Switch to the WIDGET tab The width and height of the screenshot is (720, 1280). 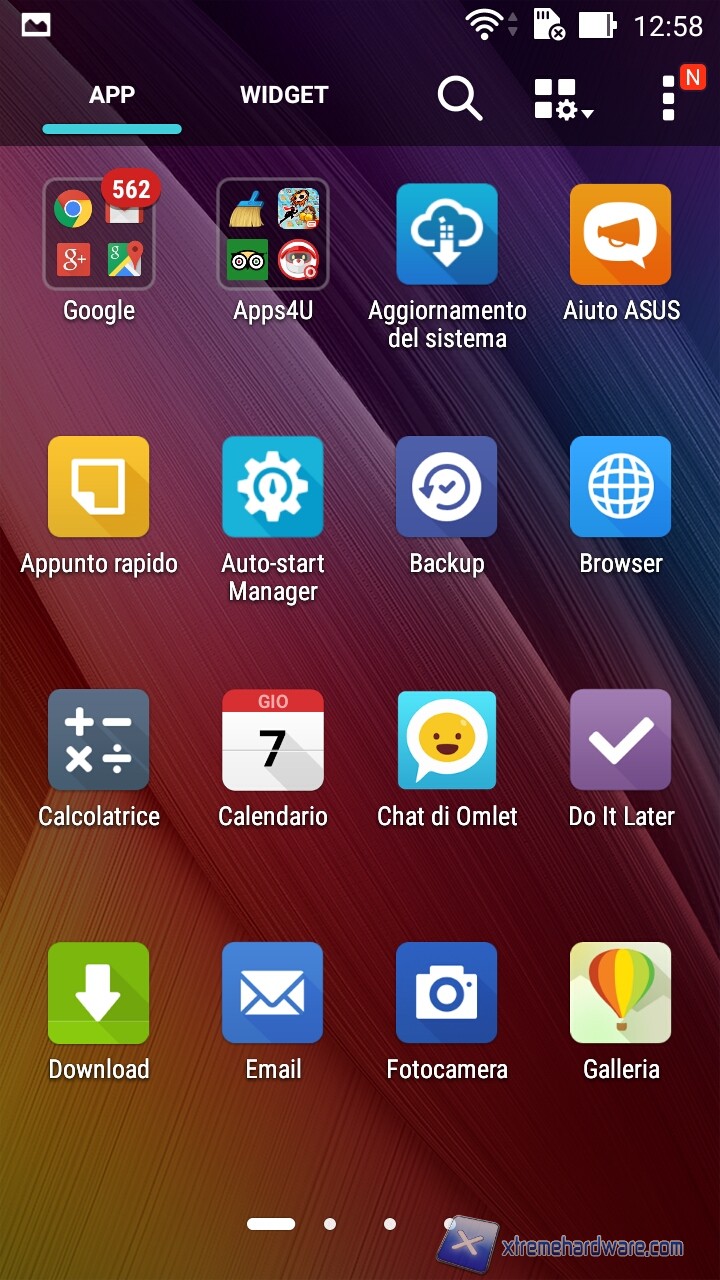(x=284, y=95)
